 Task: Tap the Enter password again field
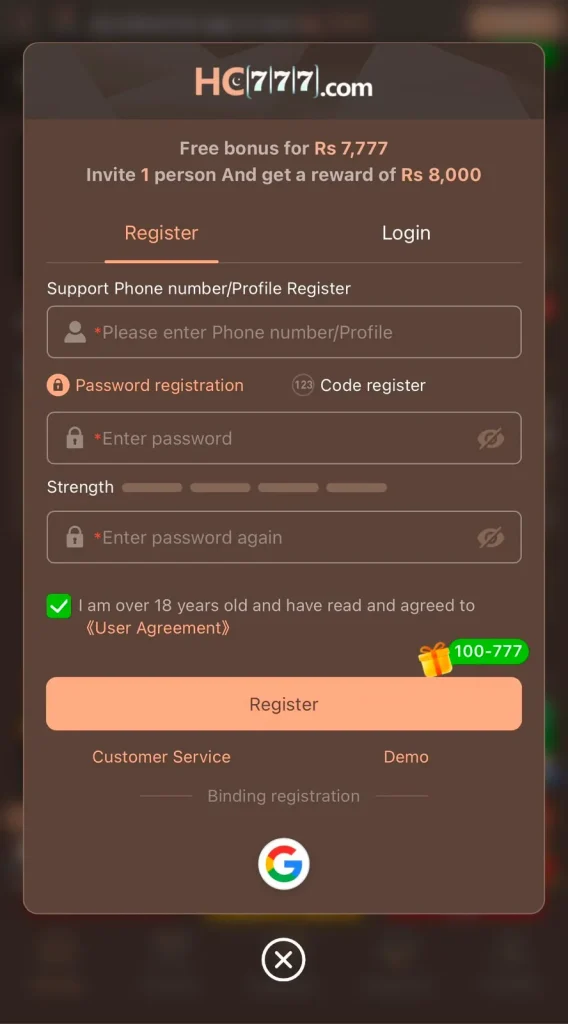click(x=284, y=537)
